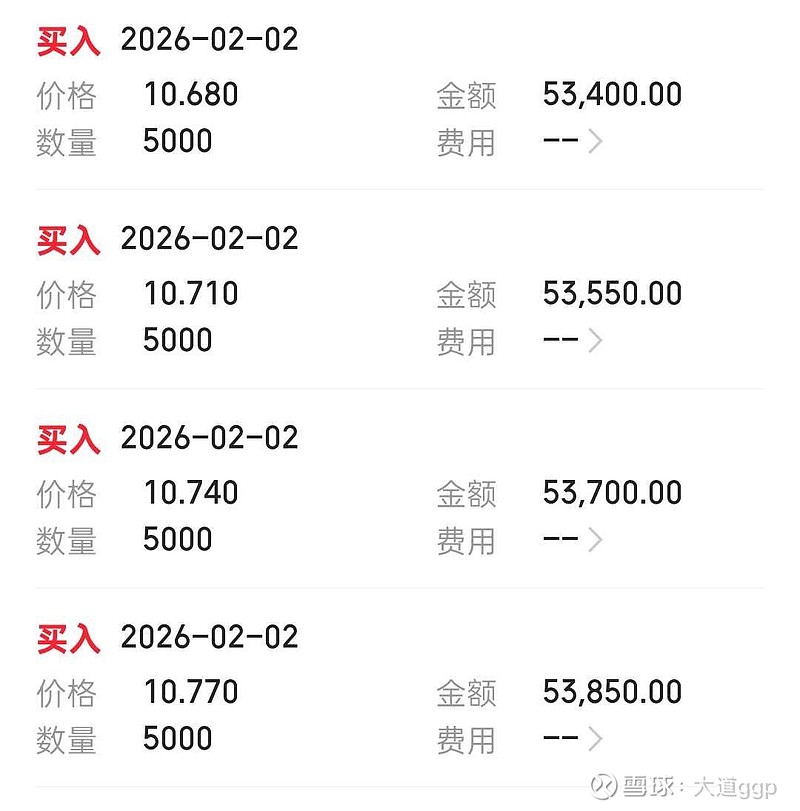Click the red 买入 badge on third record
This screenshot has width=800, height=811.
67,438
